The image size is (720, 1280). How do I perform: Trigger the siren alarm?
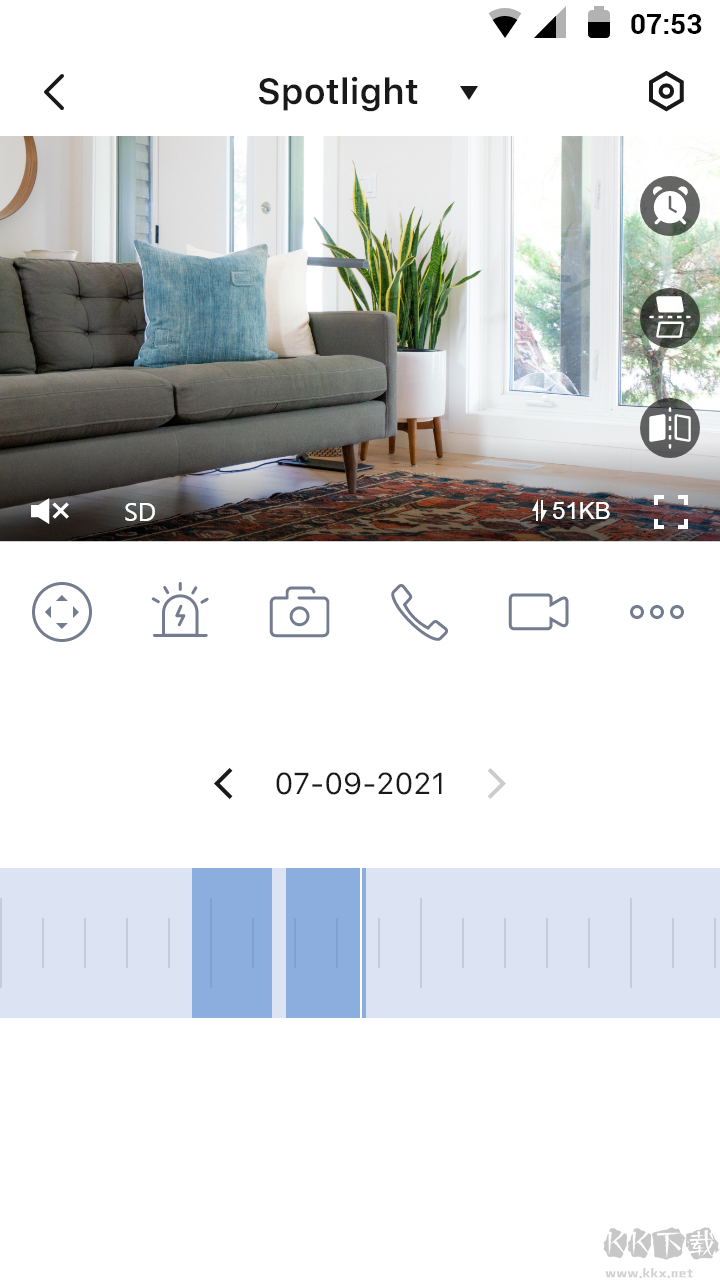pos(180,611)
